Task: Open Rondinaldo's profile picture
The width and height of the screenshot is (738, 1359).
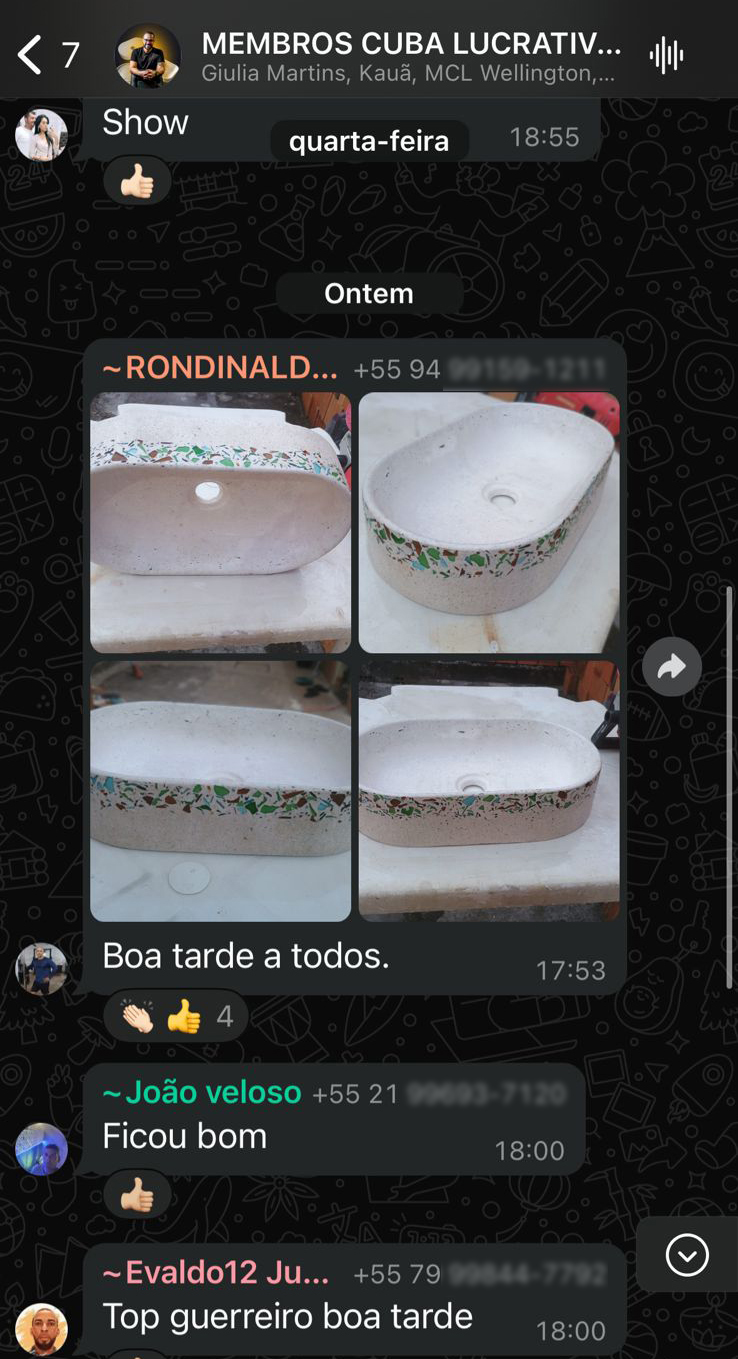Action: click(x=41, y=969)
